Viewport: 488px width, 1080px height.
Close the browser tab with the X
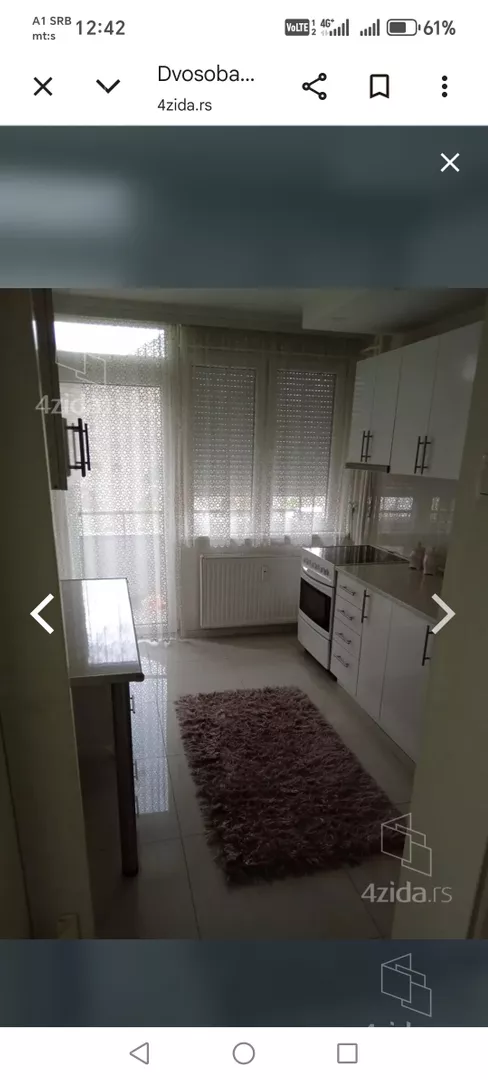tap(43, 87)
